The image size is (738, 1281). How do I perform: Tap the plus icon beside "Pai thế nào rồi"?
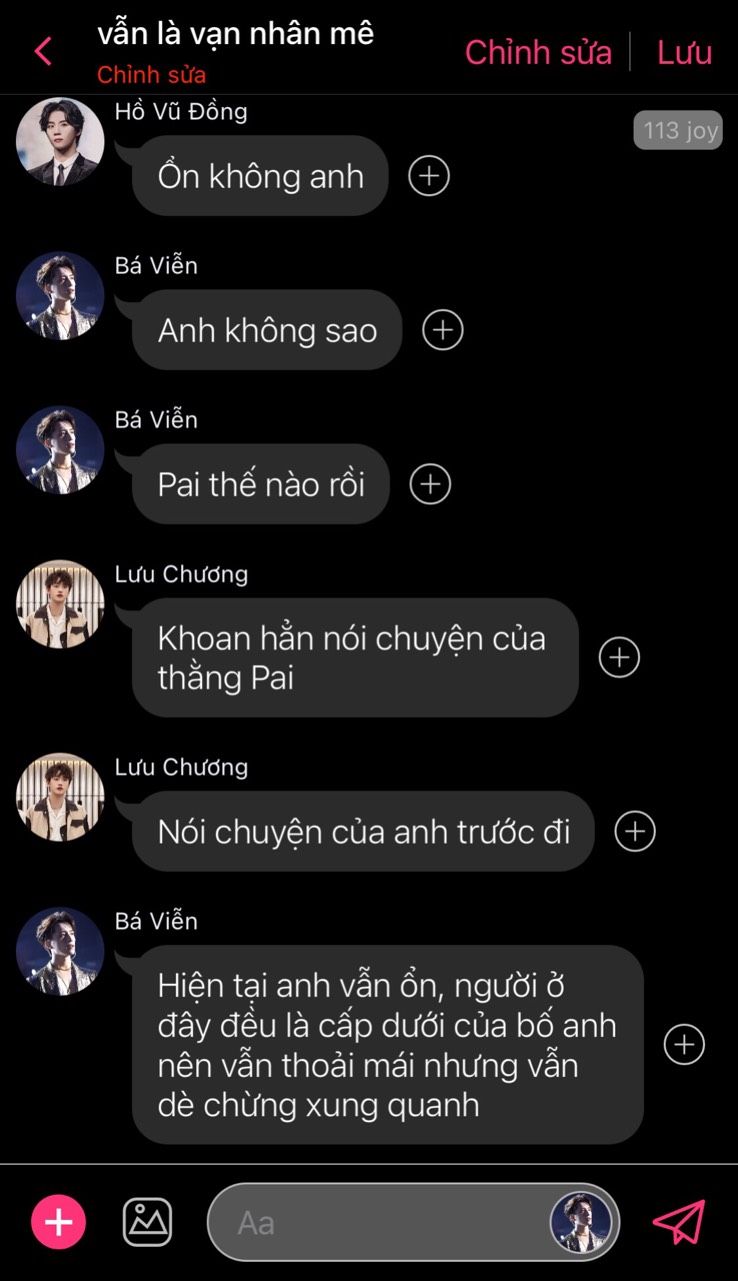pos(431,484)
